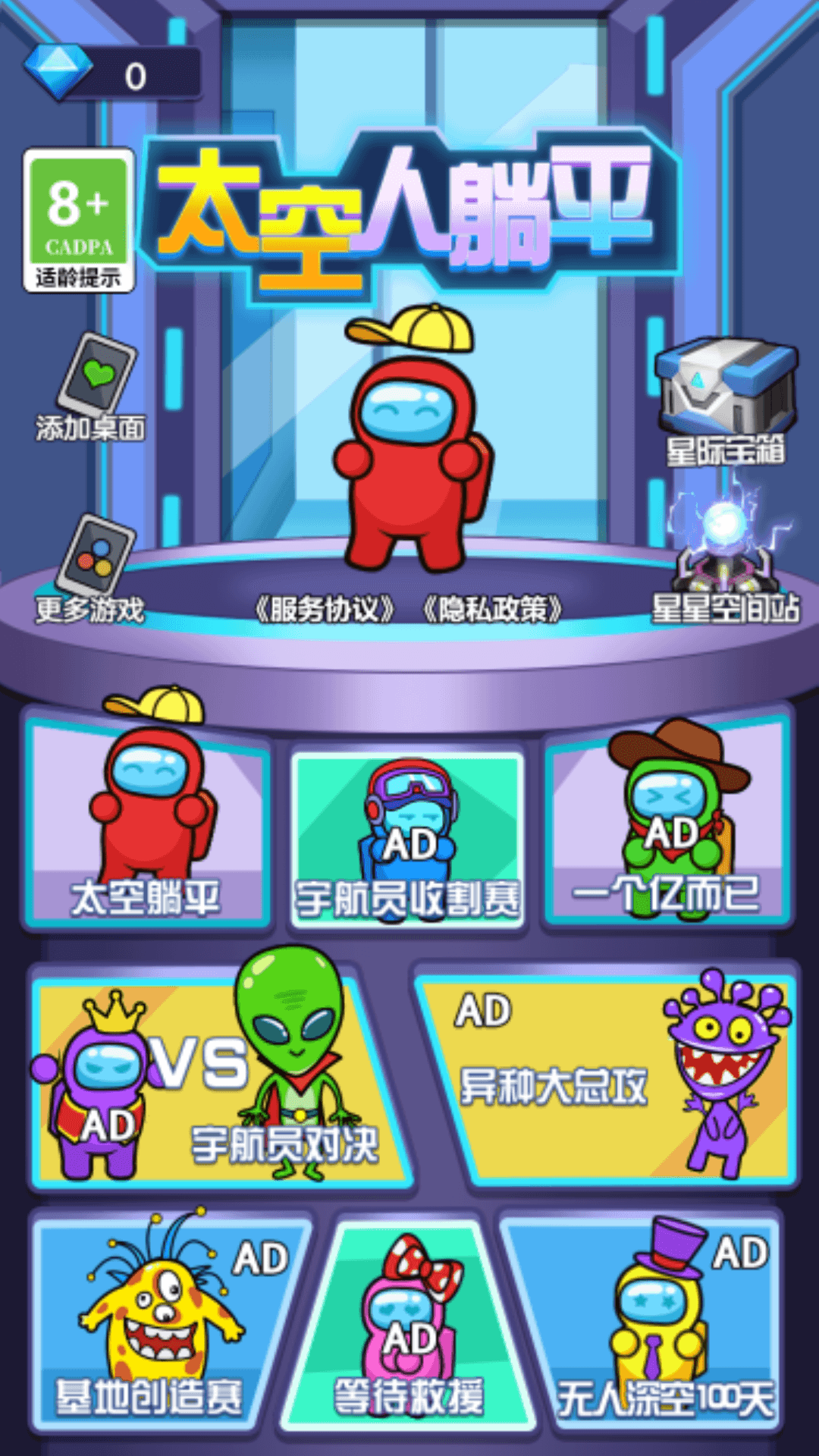
Task: Tap 添加桌面 to add to home screen
Action: click(x=93, y=388)
